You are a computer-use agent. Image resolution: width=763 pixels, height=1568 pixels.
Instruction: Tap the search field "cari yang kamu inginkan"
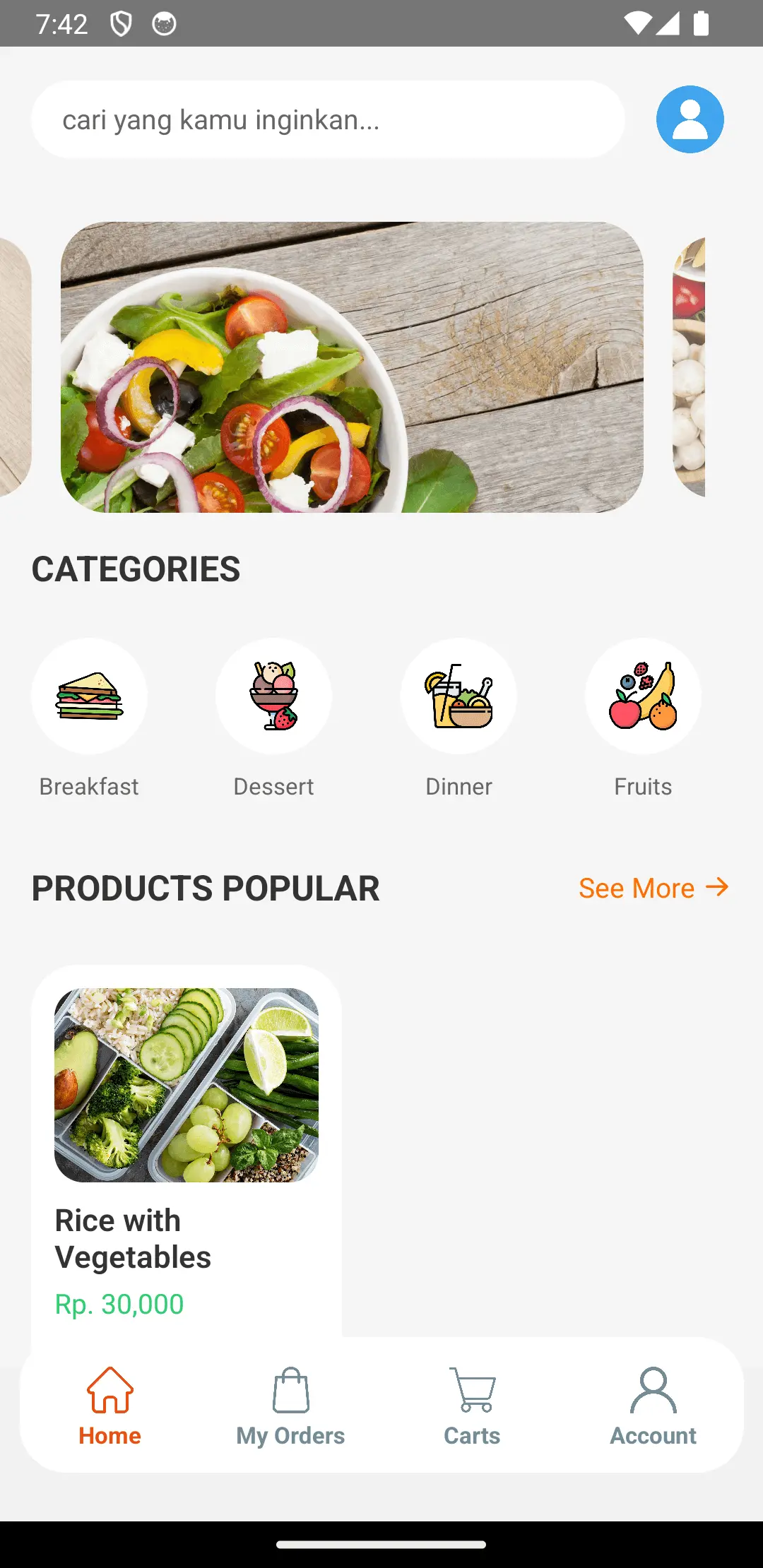click(x=328, y=119)
